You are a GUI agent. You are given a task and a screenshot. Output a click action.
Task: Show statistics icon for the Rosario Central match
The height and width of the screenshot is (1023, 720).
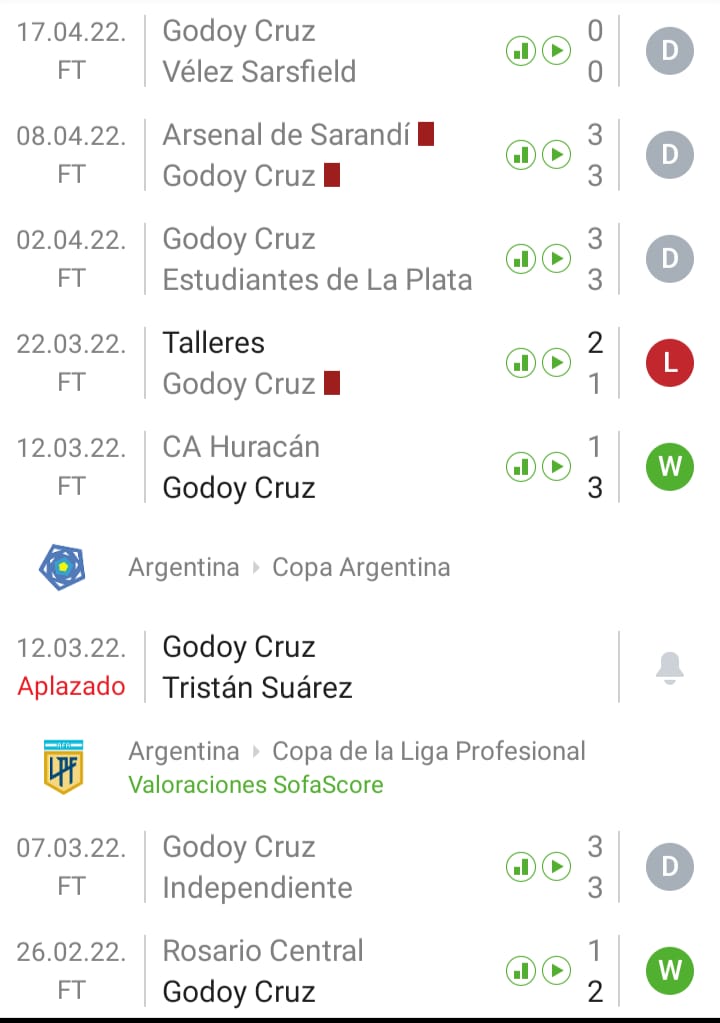521,970
